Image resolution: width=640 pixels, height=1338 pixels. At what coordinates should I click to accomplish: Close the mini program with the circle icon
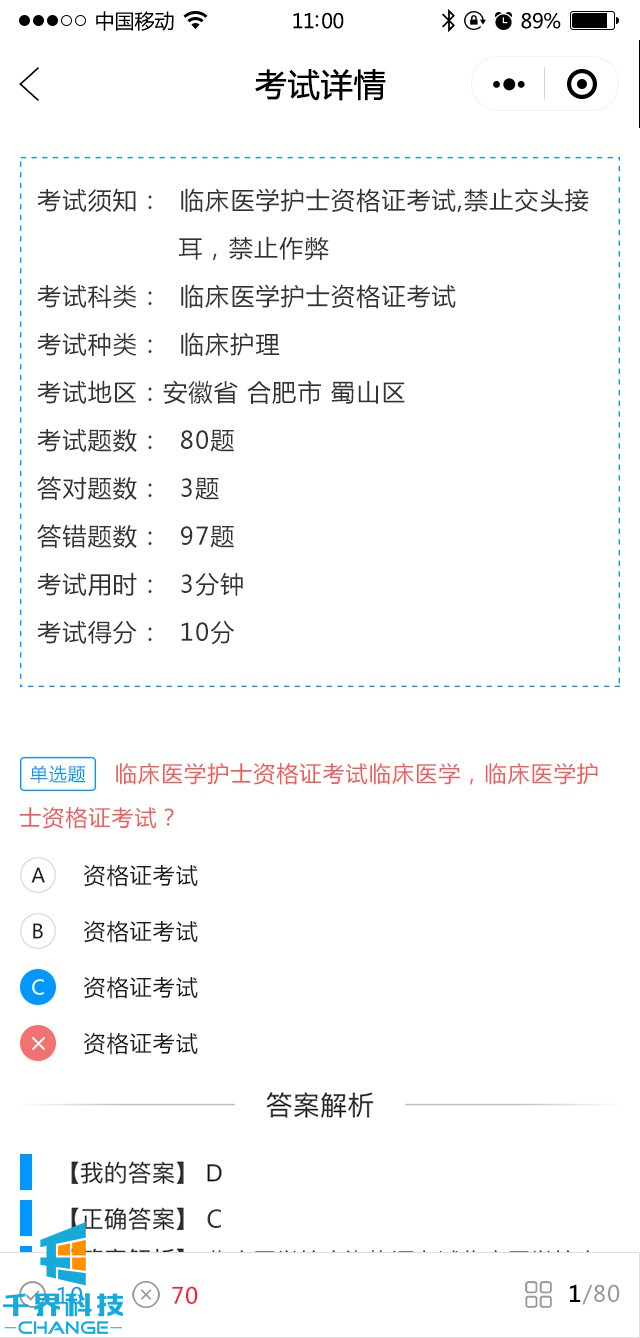[581, 85]
